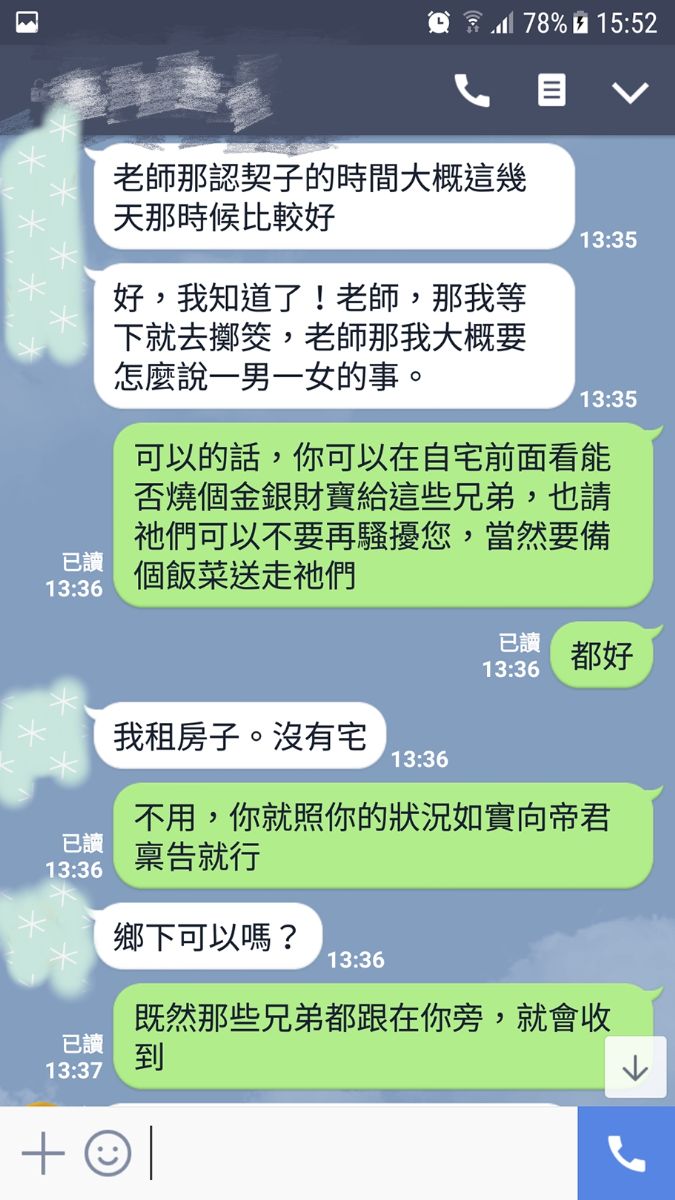Open the notes and albums icon

[x=551, y=91]
